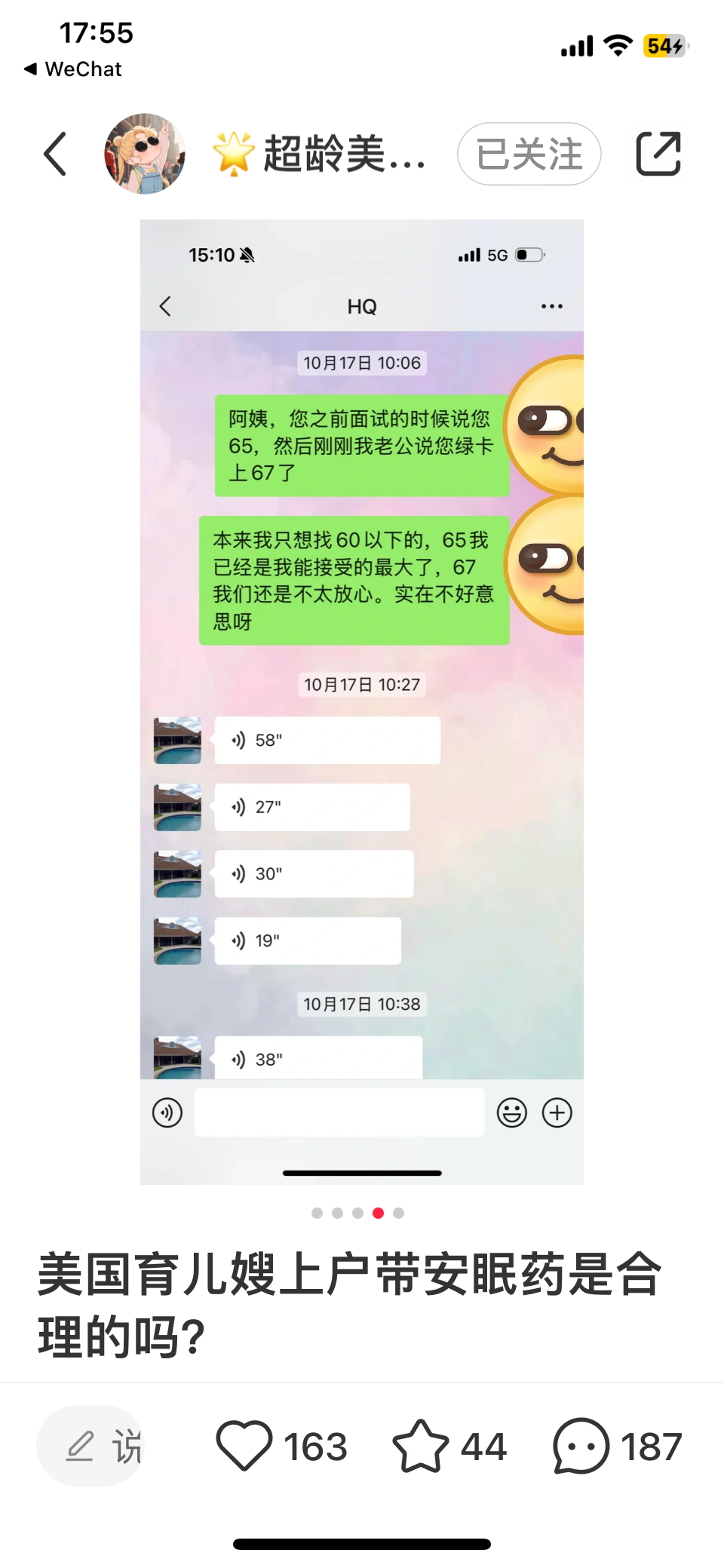Tap the image page indicator dots
Viewport: 724px width, 1568px height.
(x=358, y=1213)
